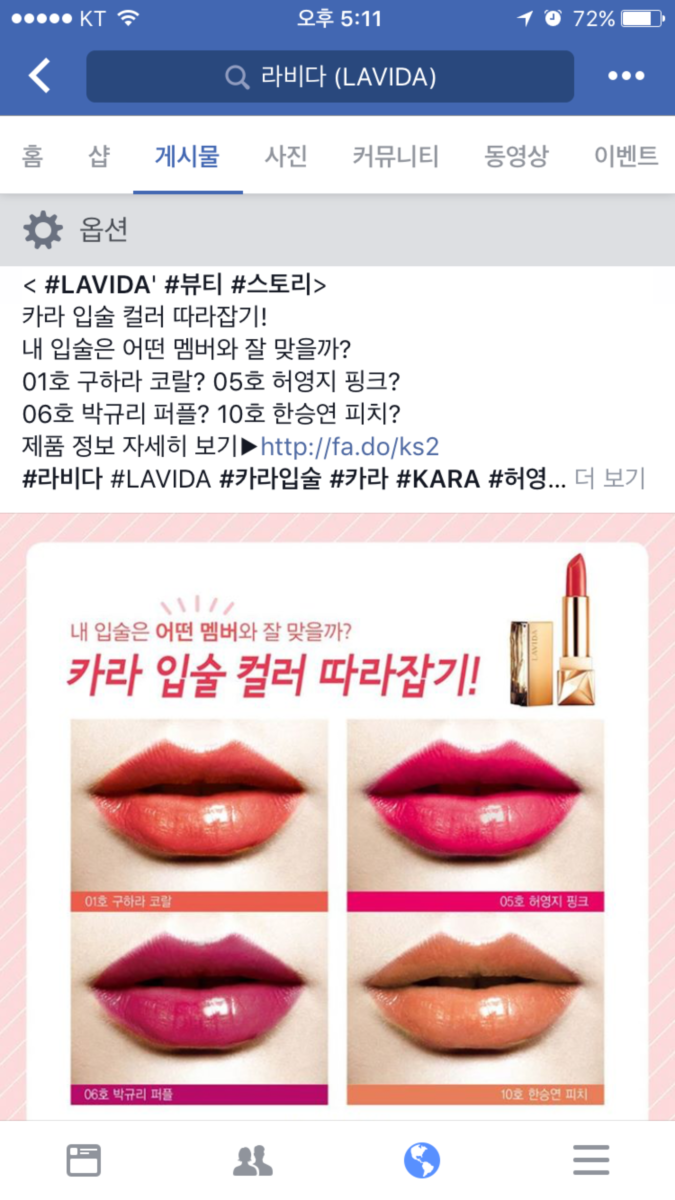Tap the 라비다 (LAVIDA) search field

(x=330, y=77)
